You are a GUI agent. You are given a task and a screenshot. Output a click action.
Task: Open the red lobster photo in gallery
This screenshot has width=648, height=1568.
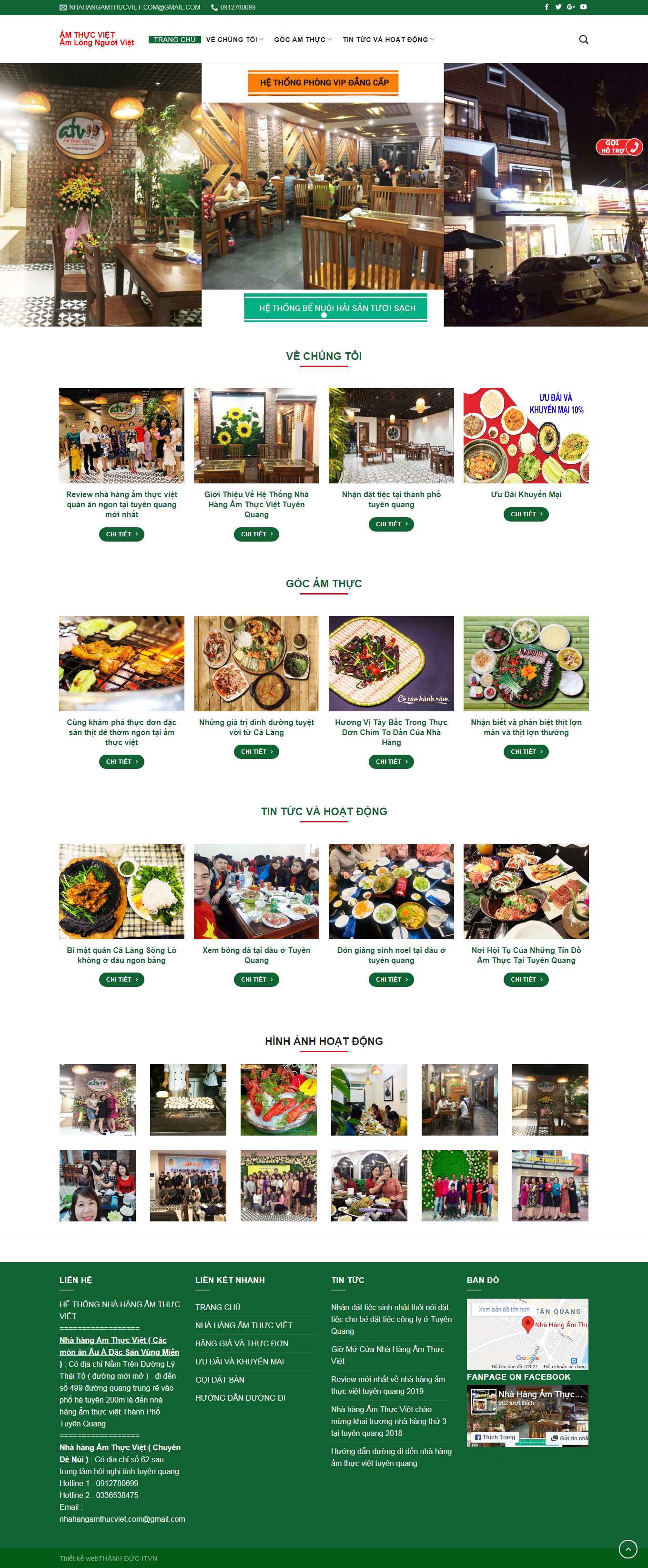[x=278, y=1099]
